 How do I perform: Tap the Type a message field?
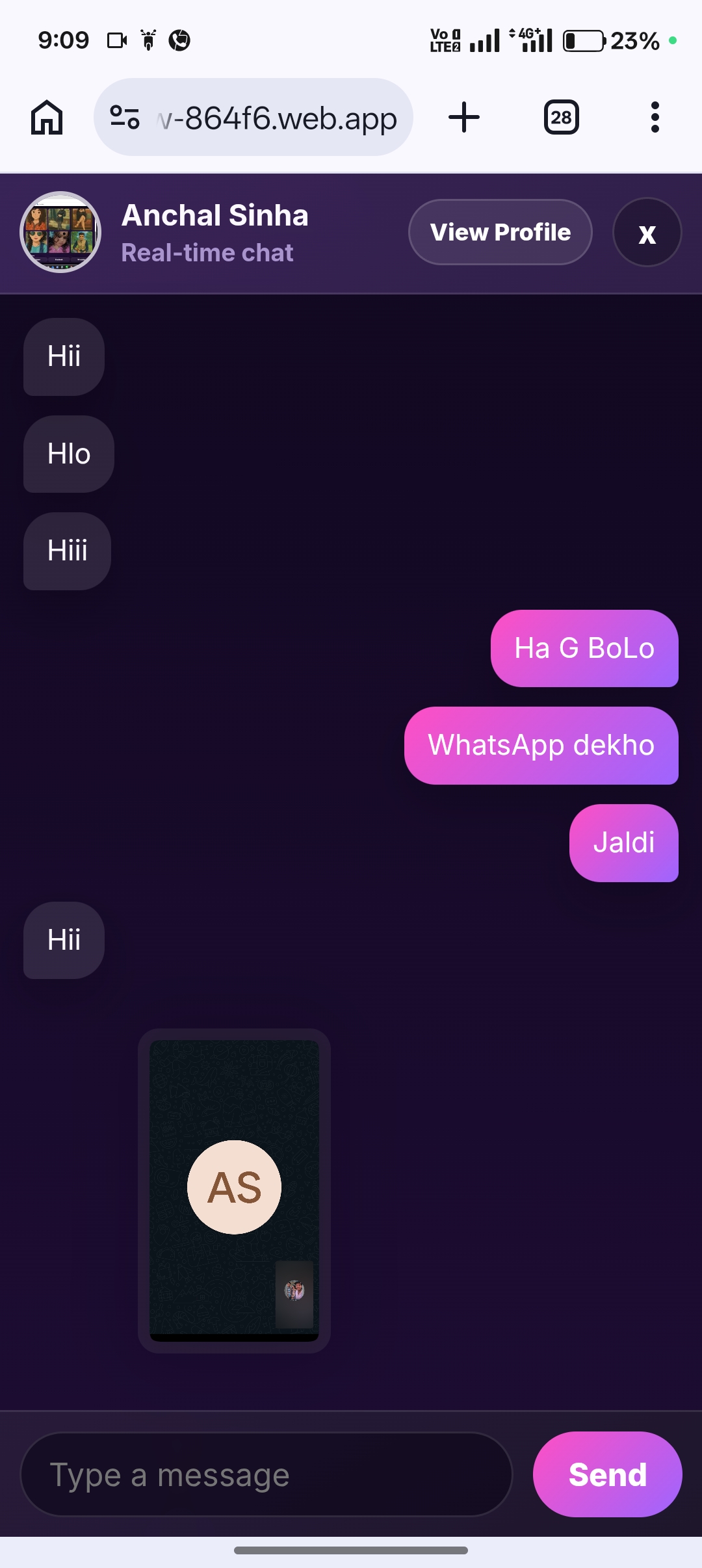pyautogui.click(x=266, y=1474)
